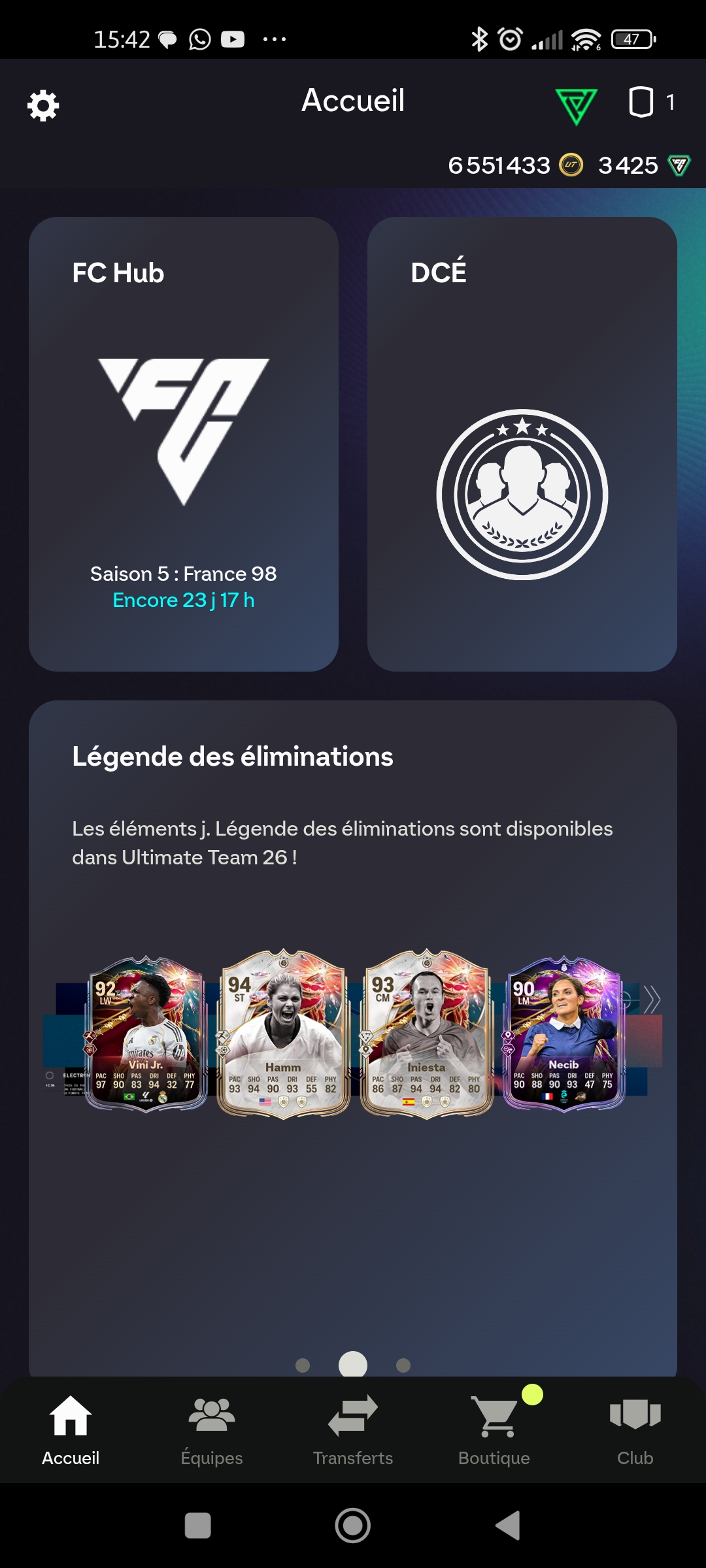The image size is (706, 1568).
Task: Select the Accueil tab
Action: point(71,1429)
